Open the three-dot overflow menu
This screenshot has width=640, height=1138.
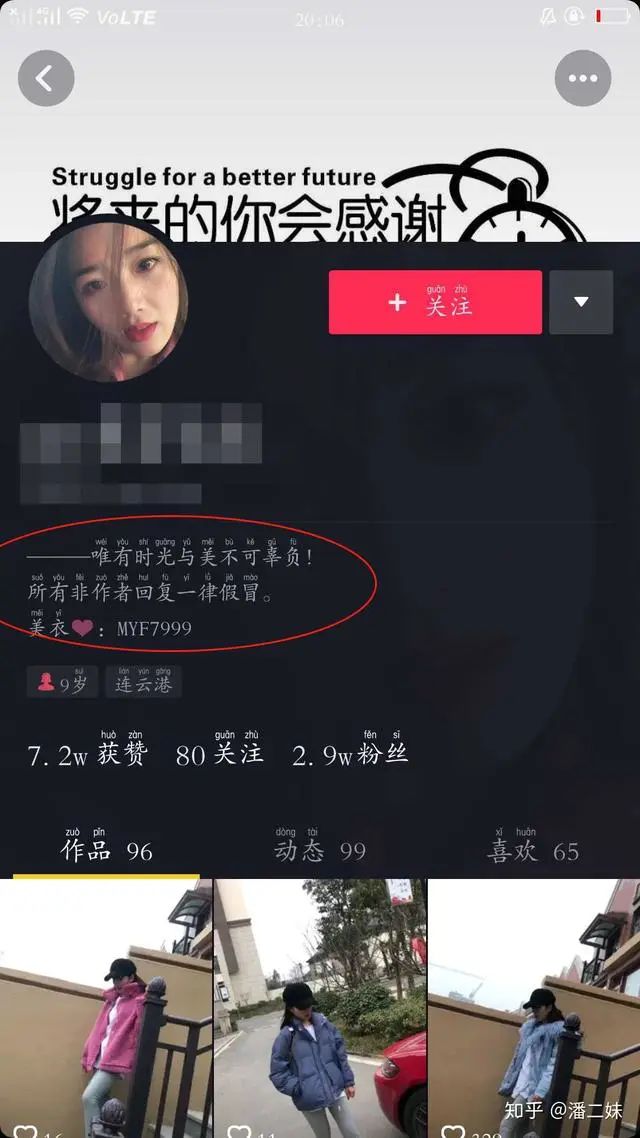(x=582, y=78)
